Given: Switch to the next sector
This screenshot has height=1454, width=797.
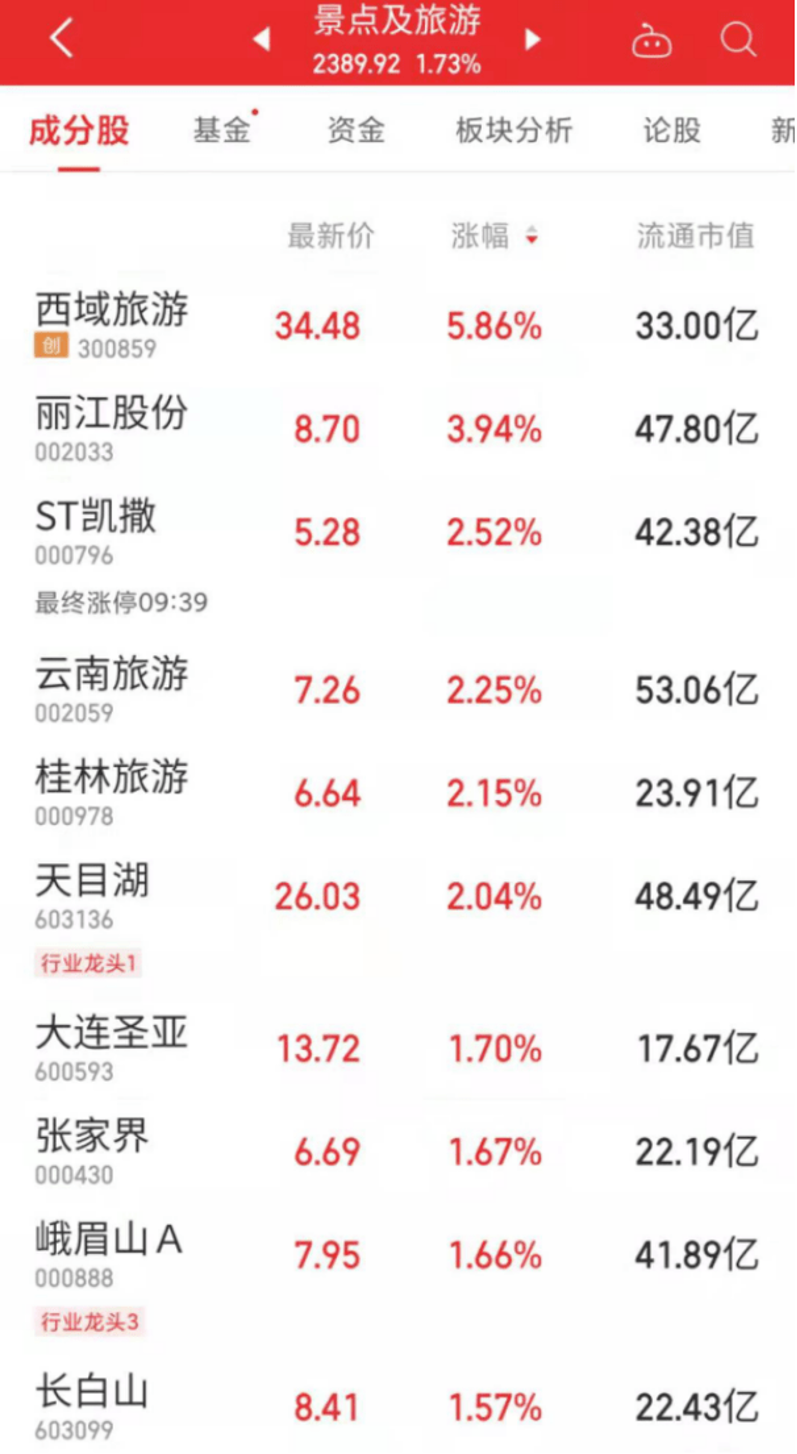Looking at the screenshot, I should coord(533,40).
